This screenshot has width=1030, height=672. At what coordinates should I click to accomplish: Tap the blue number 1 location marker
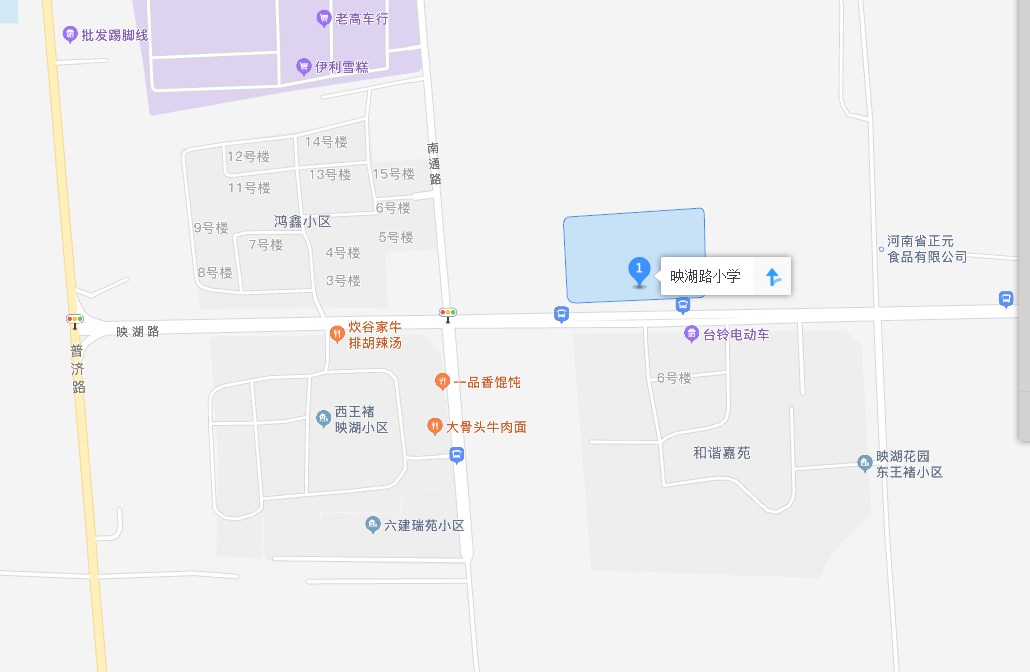pos(639,270)
